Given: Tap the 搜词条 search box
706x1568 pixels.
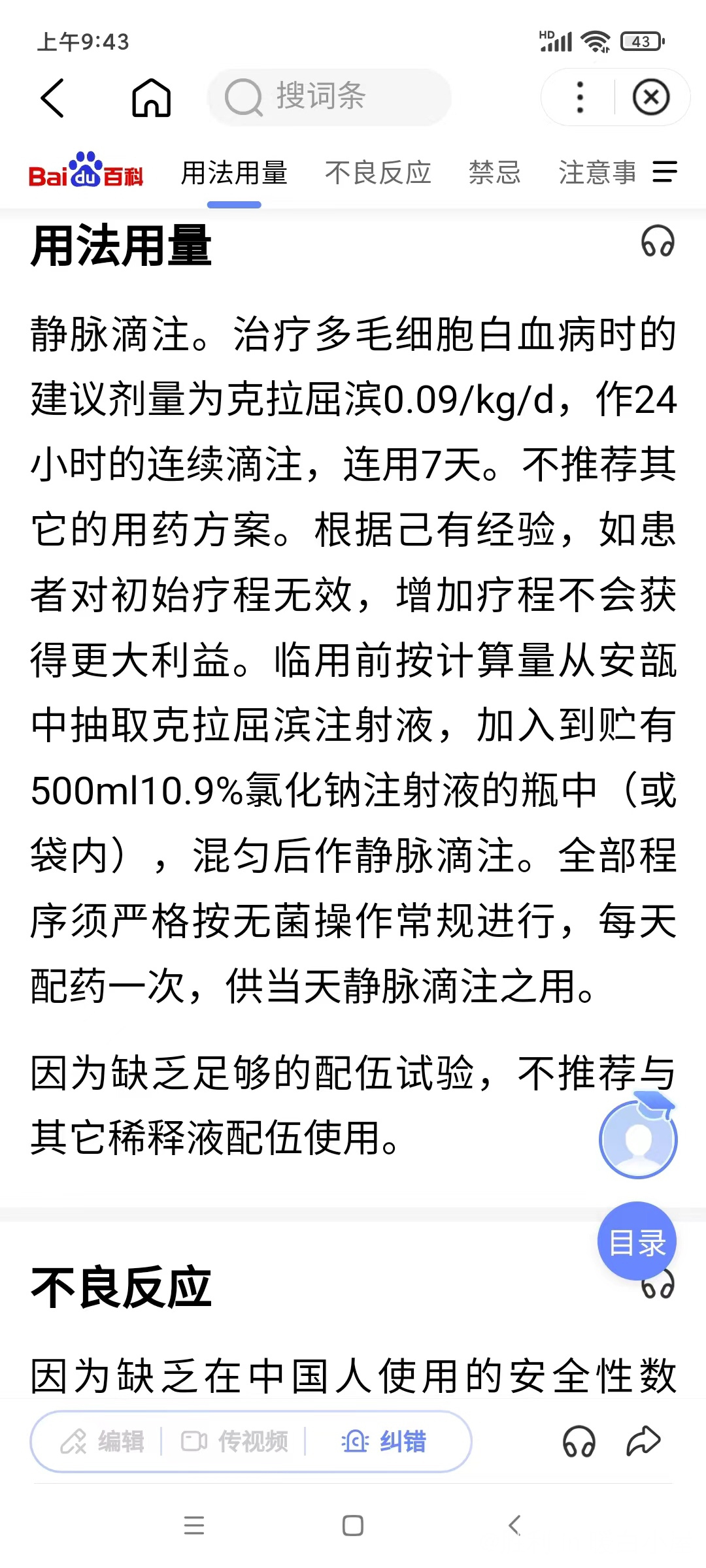Looking at the screenshot, I should tap(329, 97).
